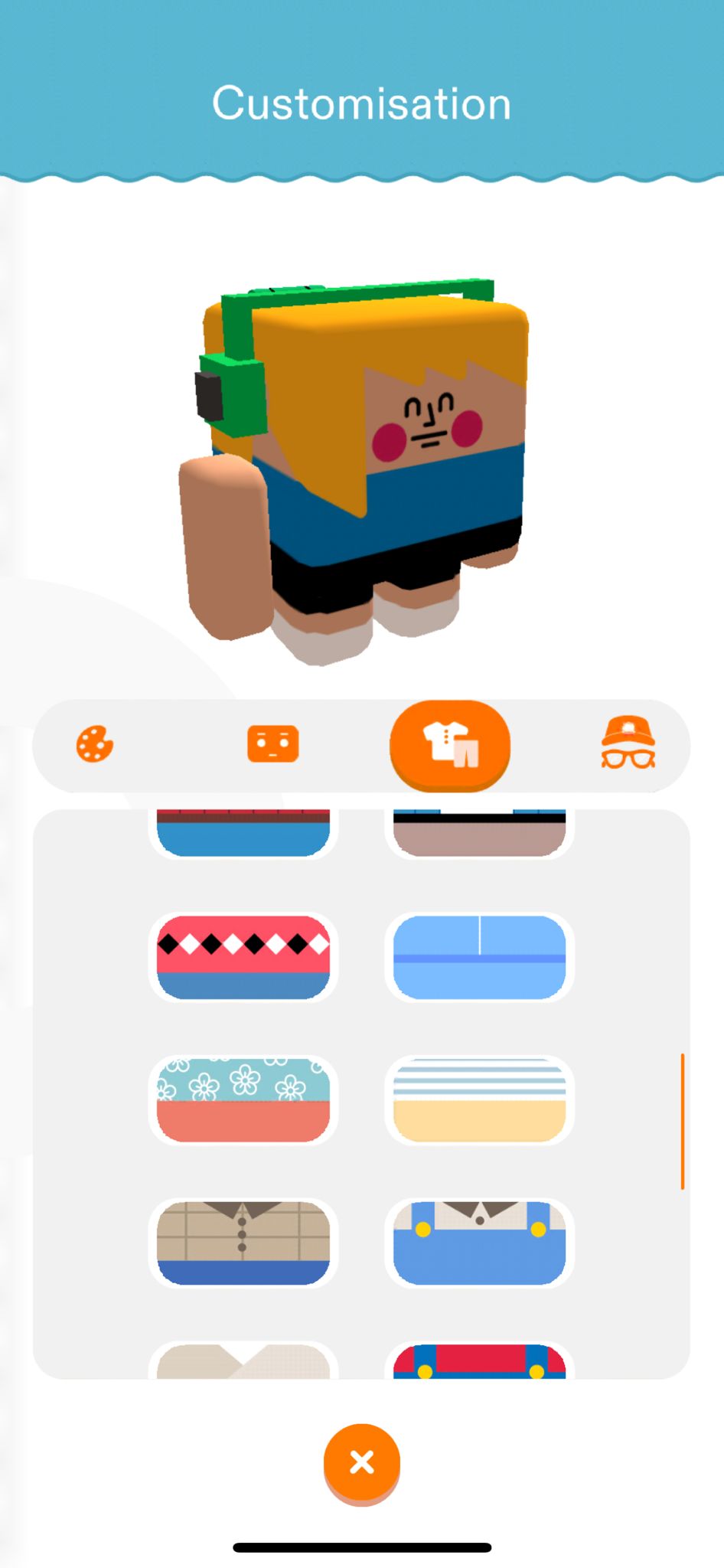Switch to hat and glasses accessories tab
Image resolution: width=724 pixels, height=1568 pixels.
(628, 744)
